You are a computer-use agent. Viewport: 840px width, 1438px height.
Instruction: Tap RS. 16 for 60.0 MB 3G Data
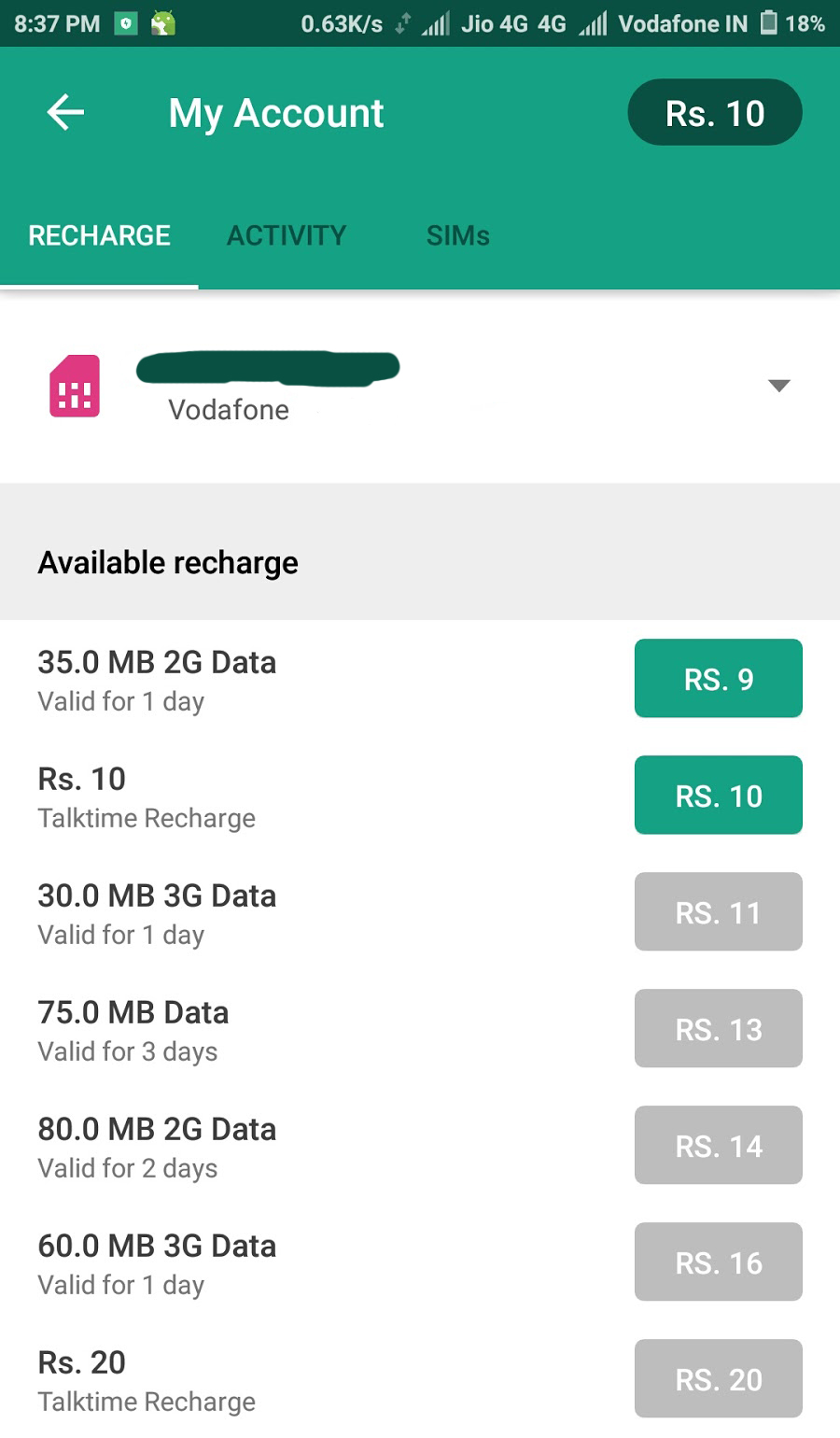click(719, 1262)
